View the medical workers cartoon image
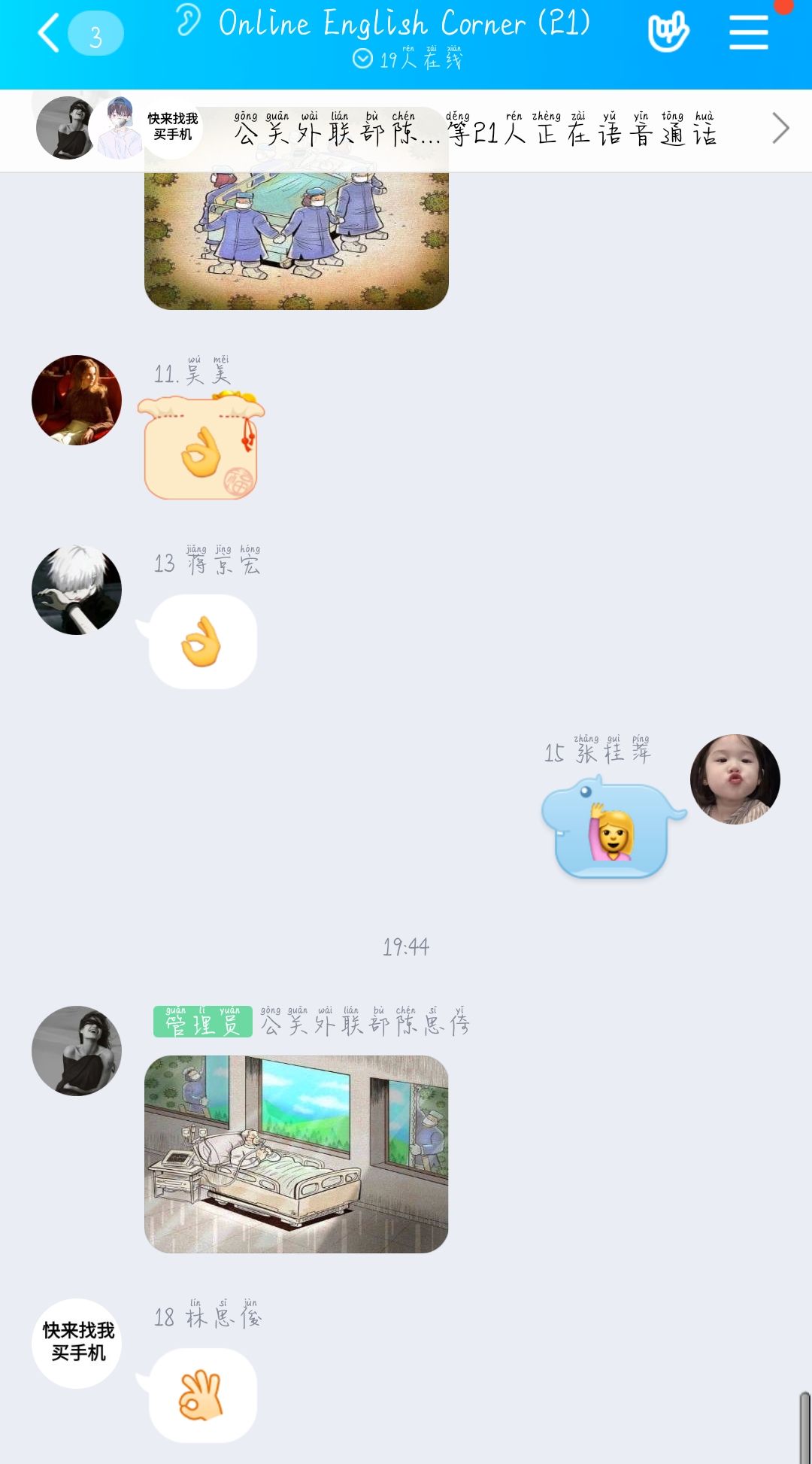Viewport: 812px width, 1464px height. coord(296,241)
